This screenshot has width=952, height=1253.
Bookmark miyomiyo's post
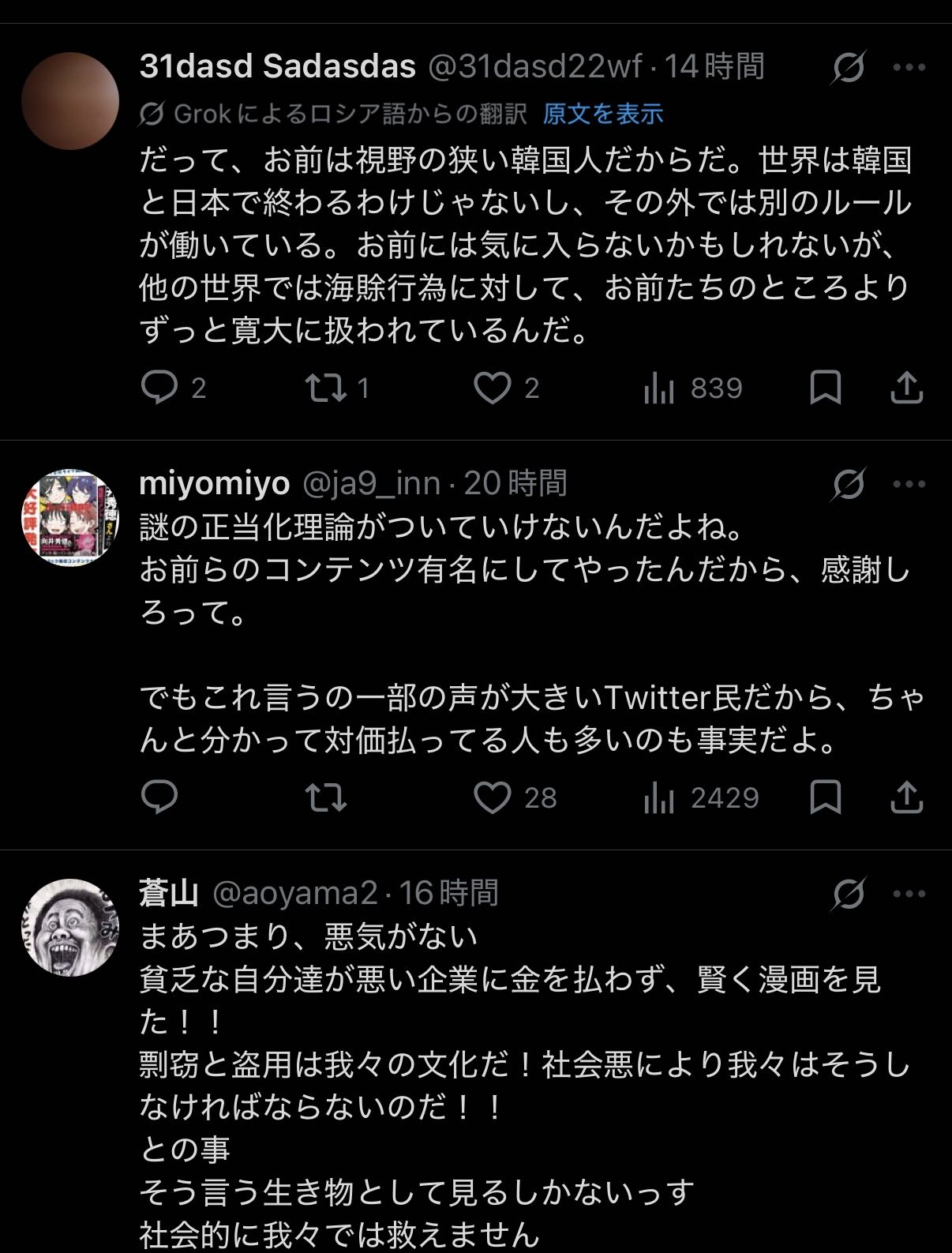826,797
